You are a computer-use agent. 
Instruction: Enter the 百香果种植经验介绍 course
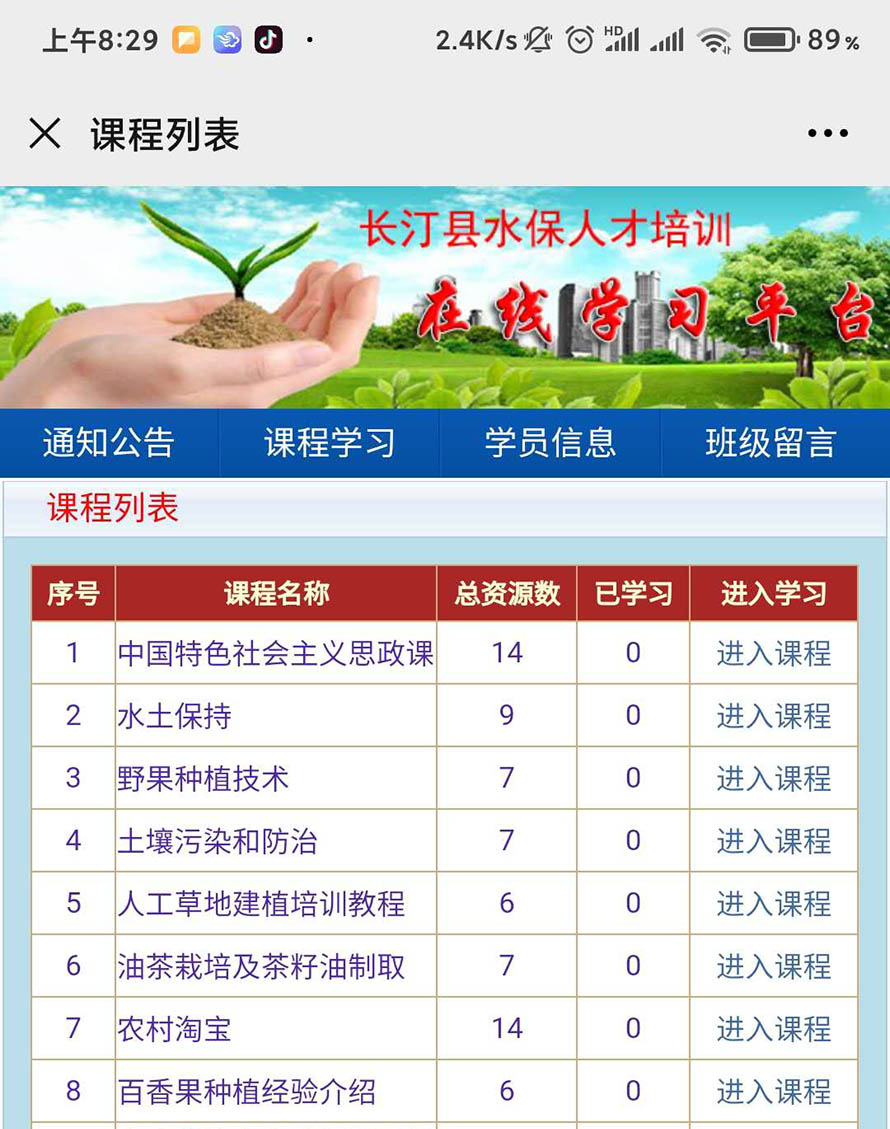click(773, 1091)
